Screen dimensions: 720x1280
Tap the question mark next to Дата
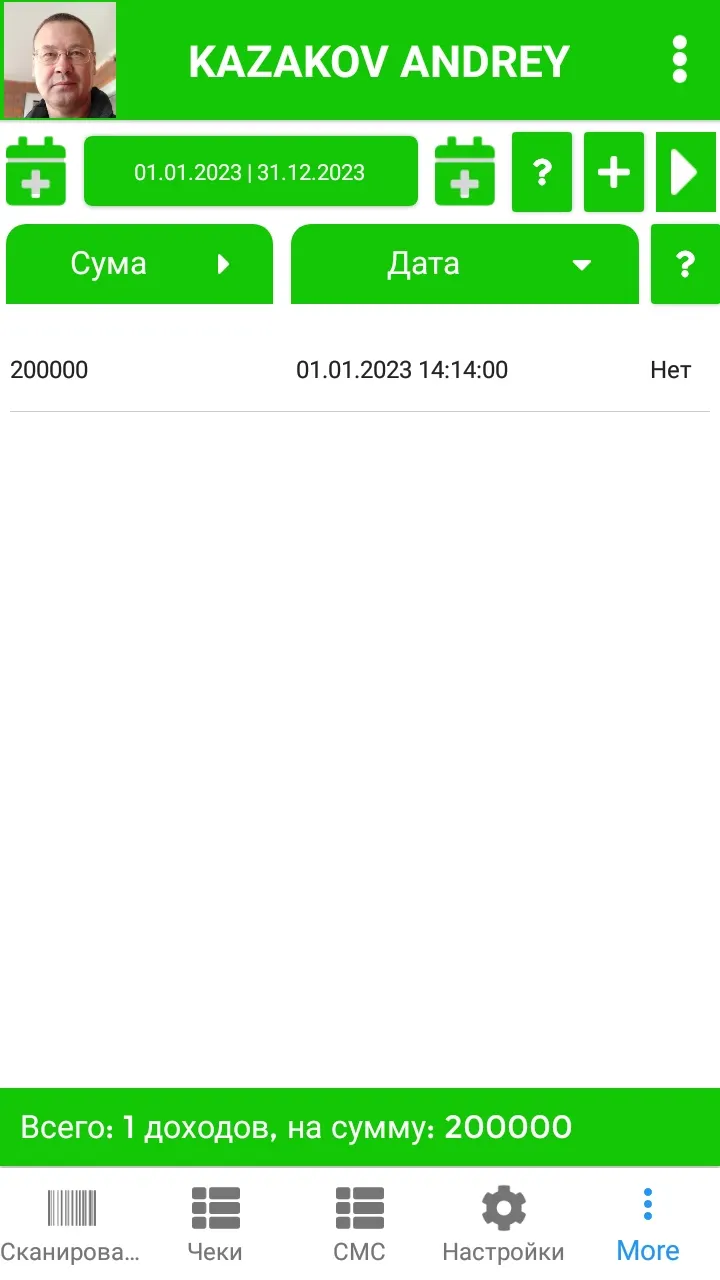click(685, 264)
